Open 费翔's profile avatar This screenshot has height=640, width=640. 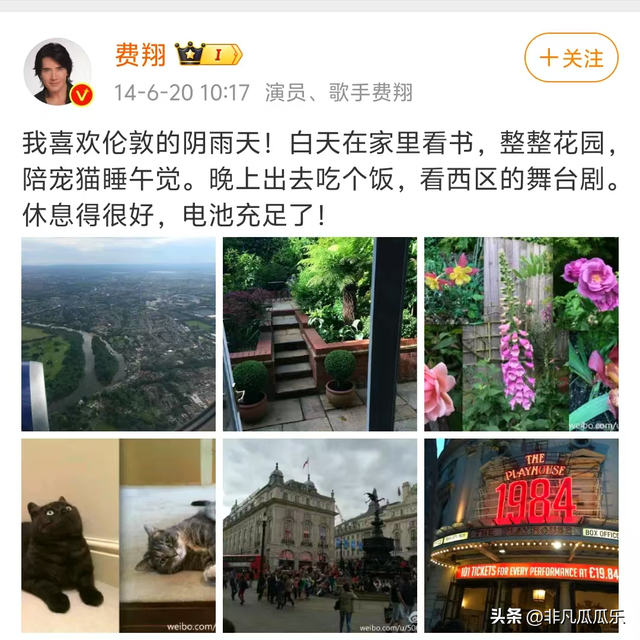pyautogui.click(x=58, y=73)
